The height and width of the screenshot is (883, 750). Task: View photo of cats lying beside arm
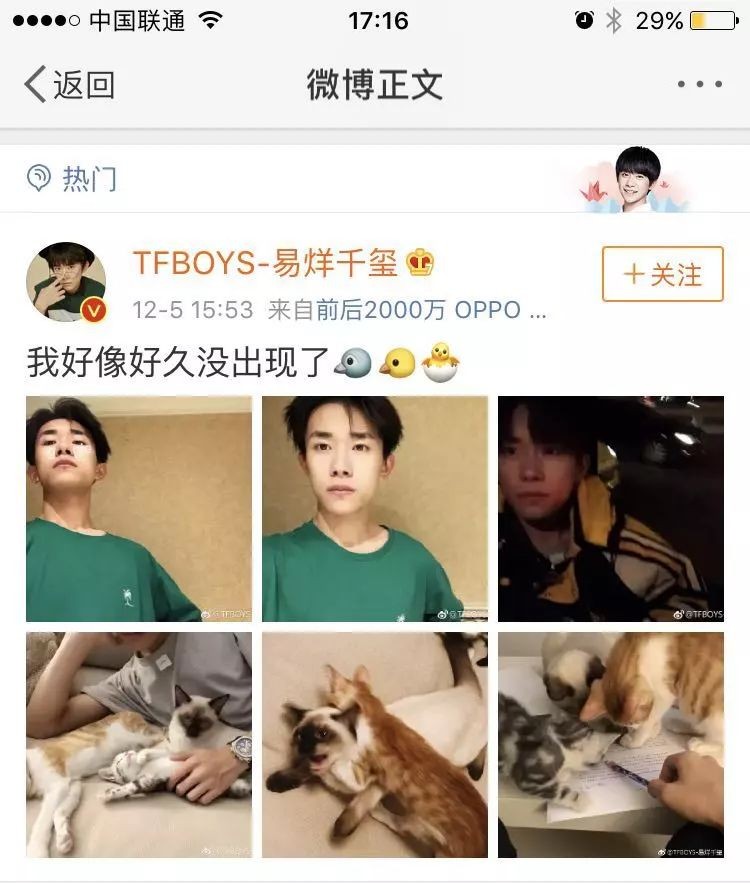click(139, 745)
